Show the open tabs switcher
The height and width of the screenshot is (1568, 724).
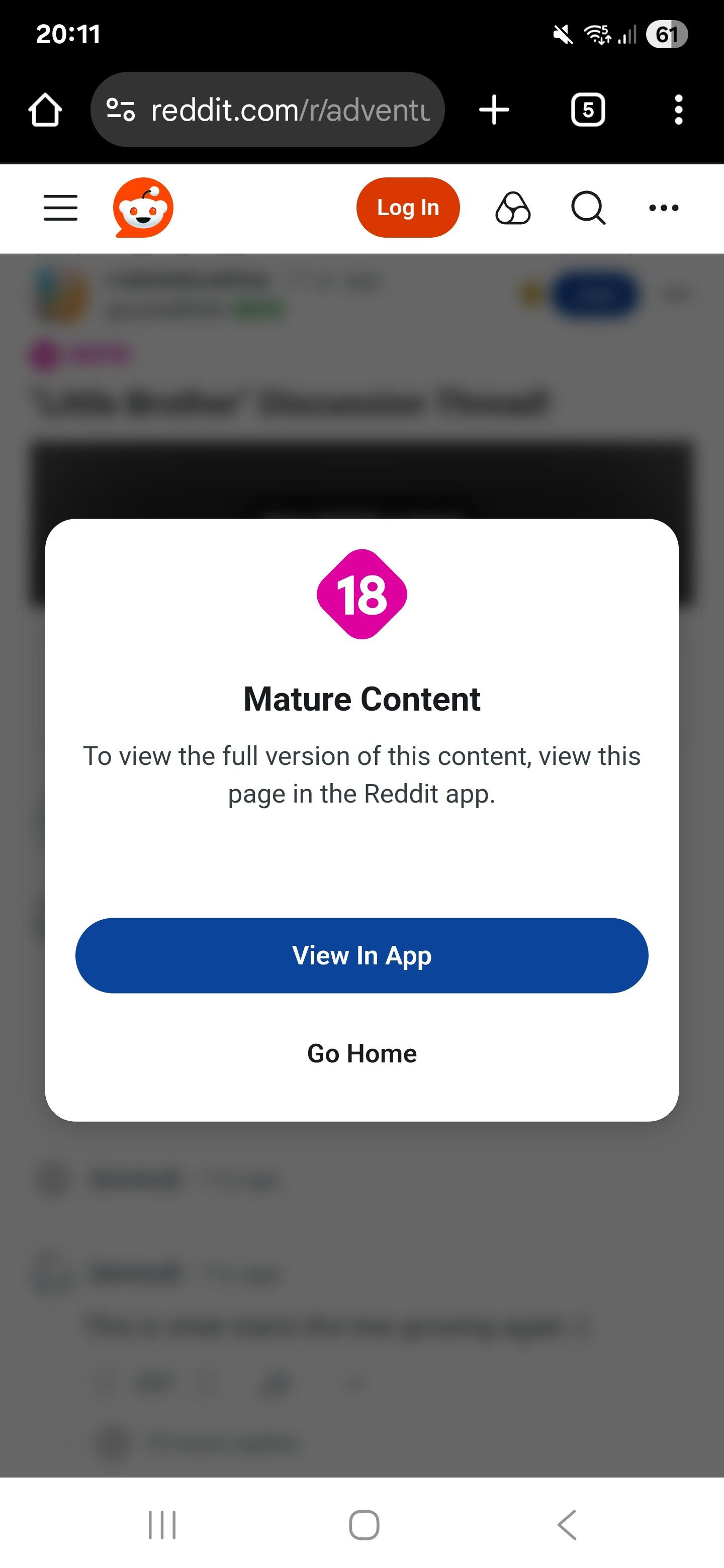(x=588, y=110)
